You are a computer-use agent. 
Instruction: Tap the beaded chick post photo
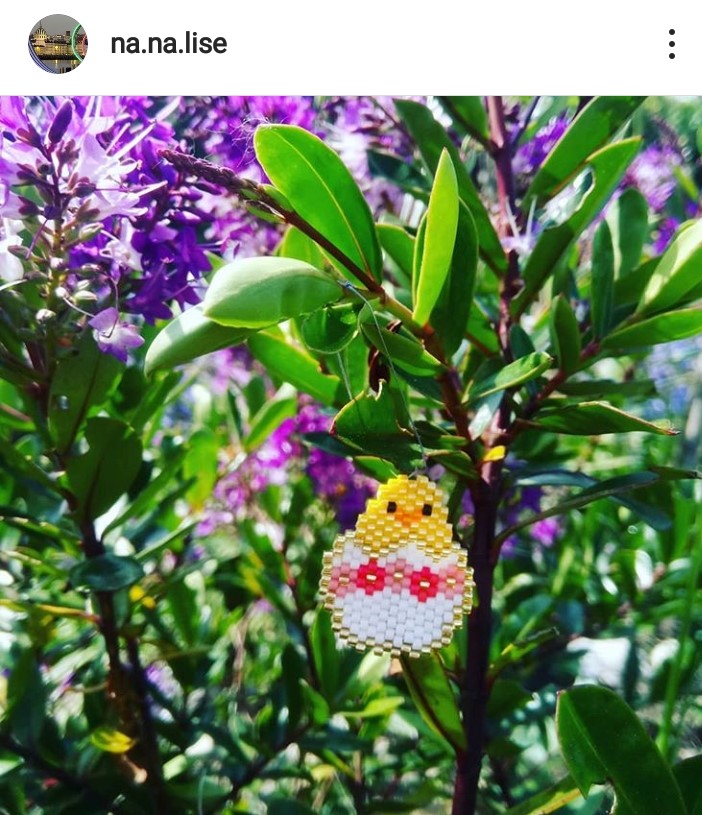351,455
